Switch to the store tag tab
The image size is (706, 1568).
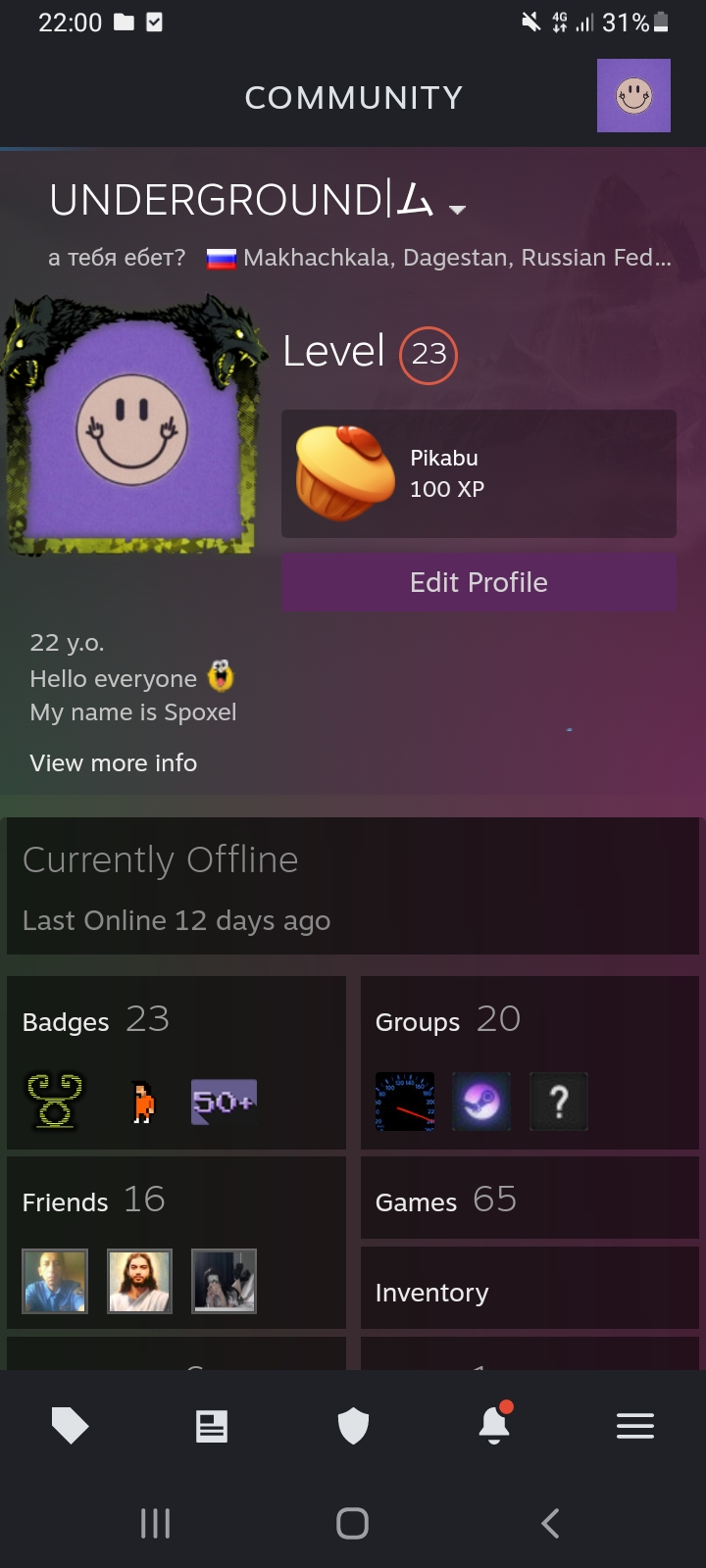click(x=71, y=1426)
